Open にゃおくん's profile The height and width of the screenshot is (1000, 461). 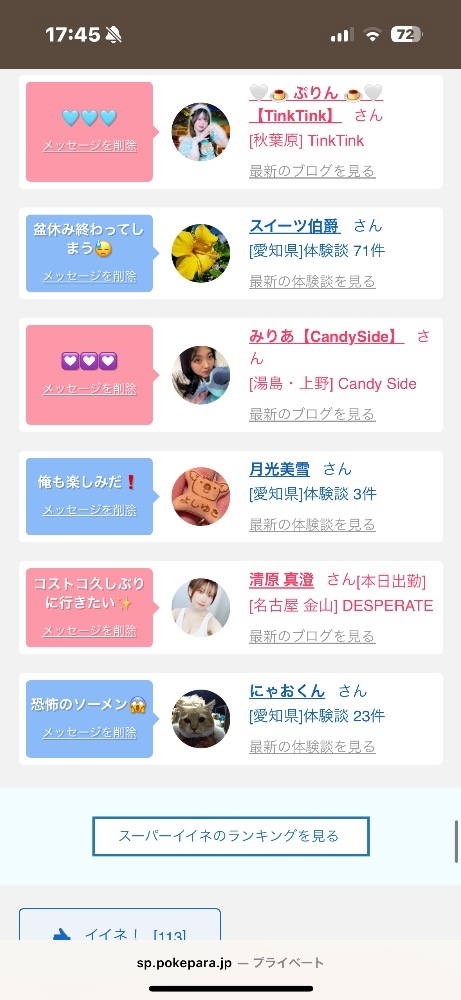tap(287, 691)
